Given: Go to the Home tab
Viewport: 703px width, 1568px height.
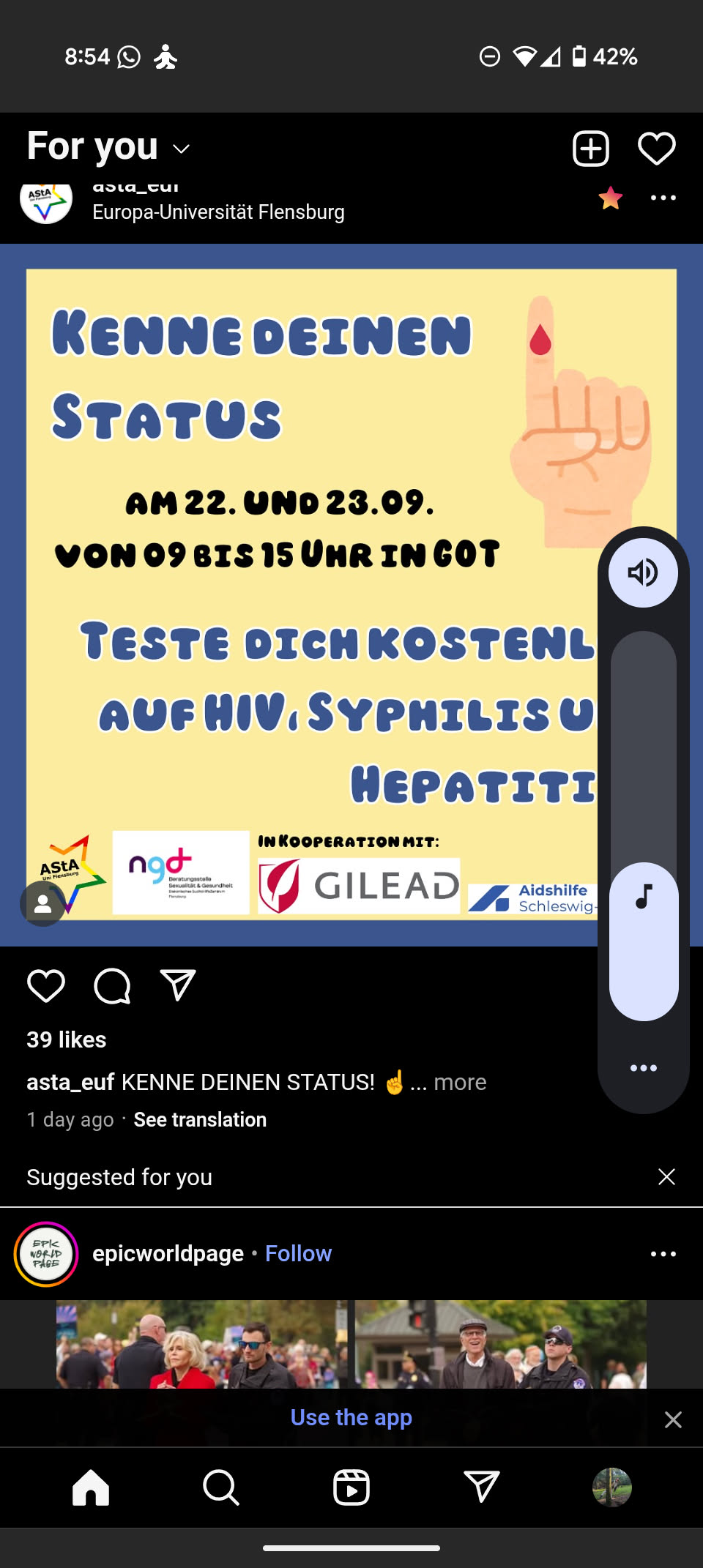Looking at the screenshot, I should point(91,1487).
